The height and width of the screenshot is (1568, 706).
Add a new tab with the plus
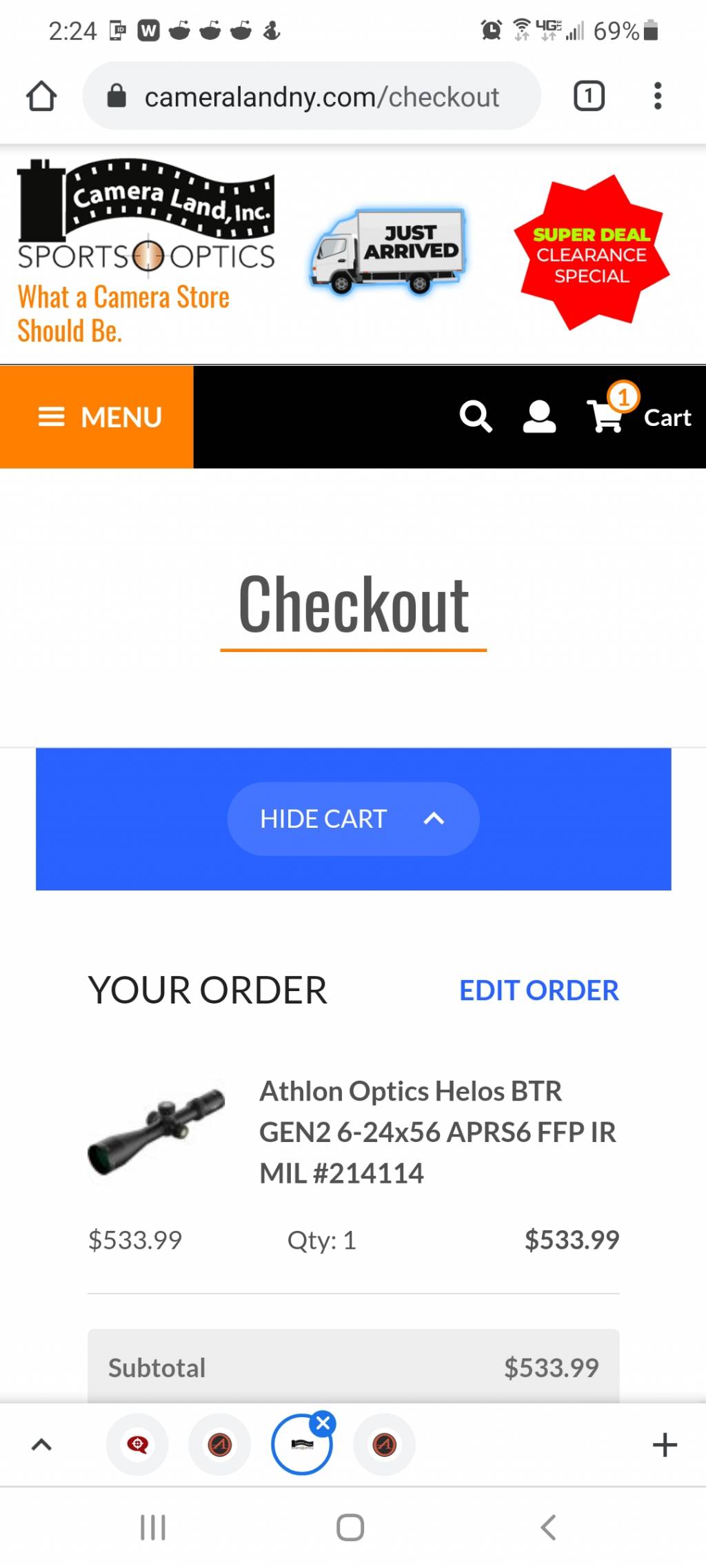click(x=665, y=1445)
